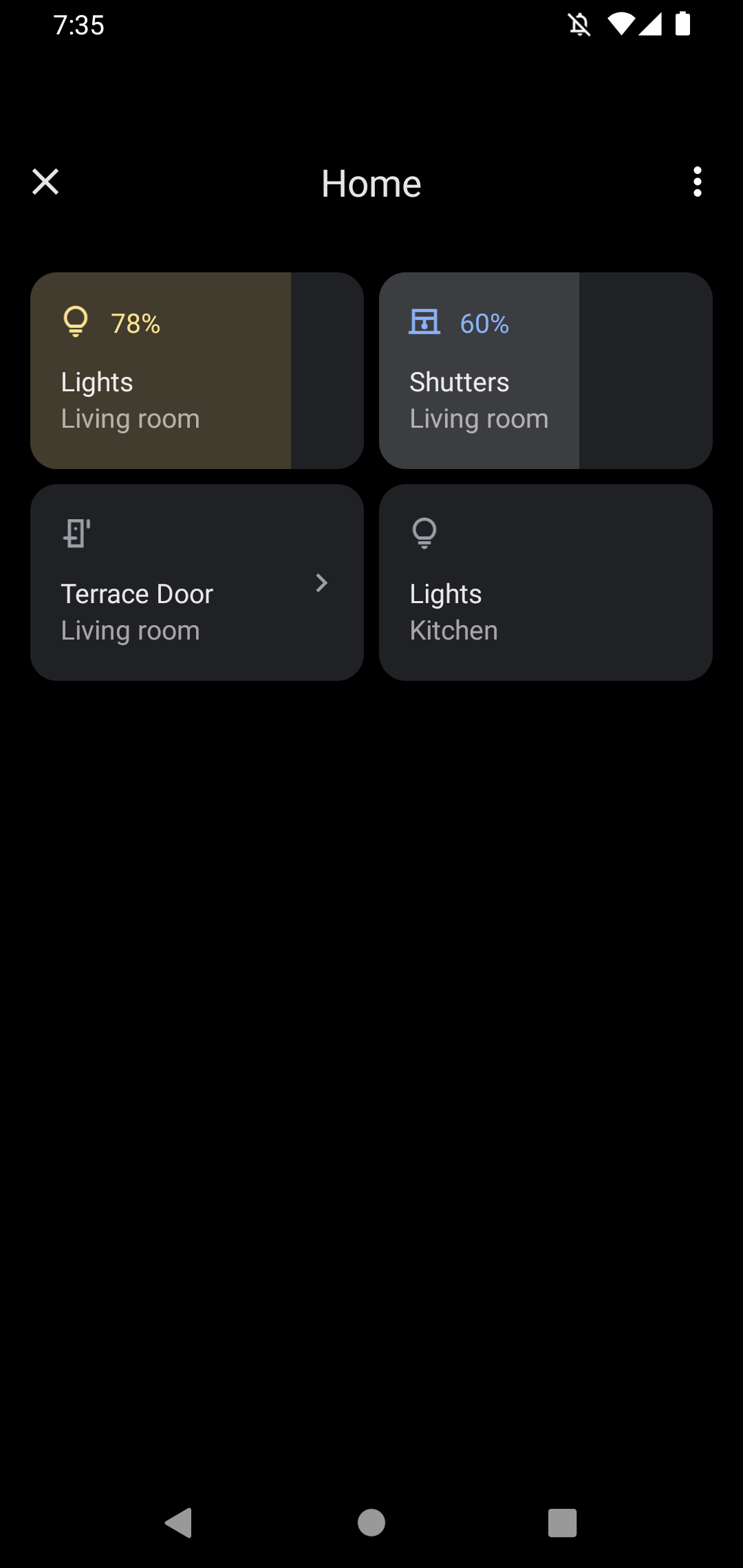This screenshot has width=743, height=1568.
Task: Tap the Android recent apps square button
Action: pyautogui.click(x=561, y=1522)
